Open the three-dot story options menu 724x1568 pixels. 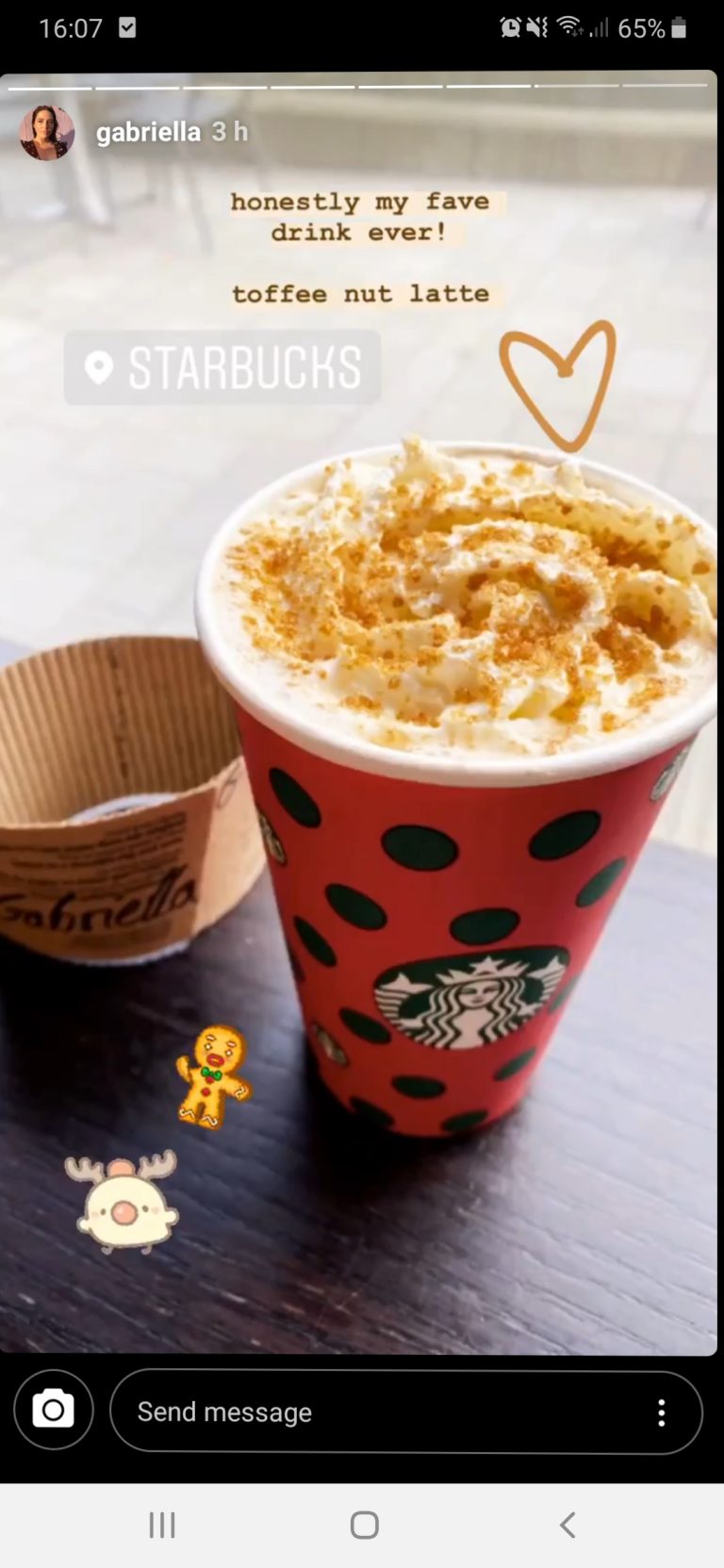[x=662, y=1412]
